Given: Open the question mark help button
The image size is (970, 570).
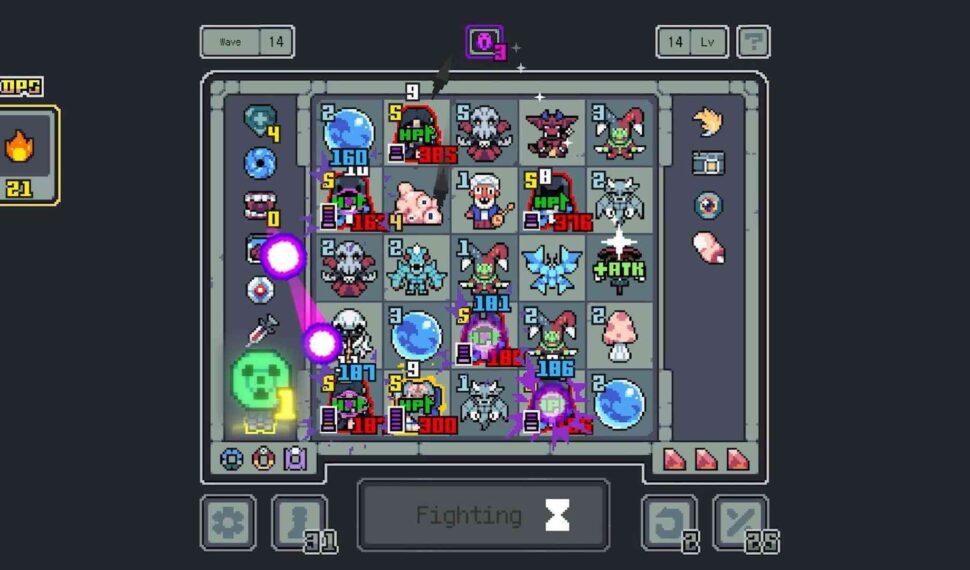Looking at the screenshot, I should (753, 42).
